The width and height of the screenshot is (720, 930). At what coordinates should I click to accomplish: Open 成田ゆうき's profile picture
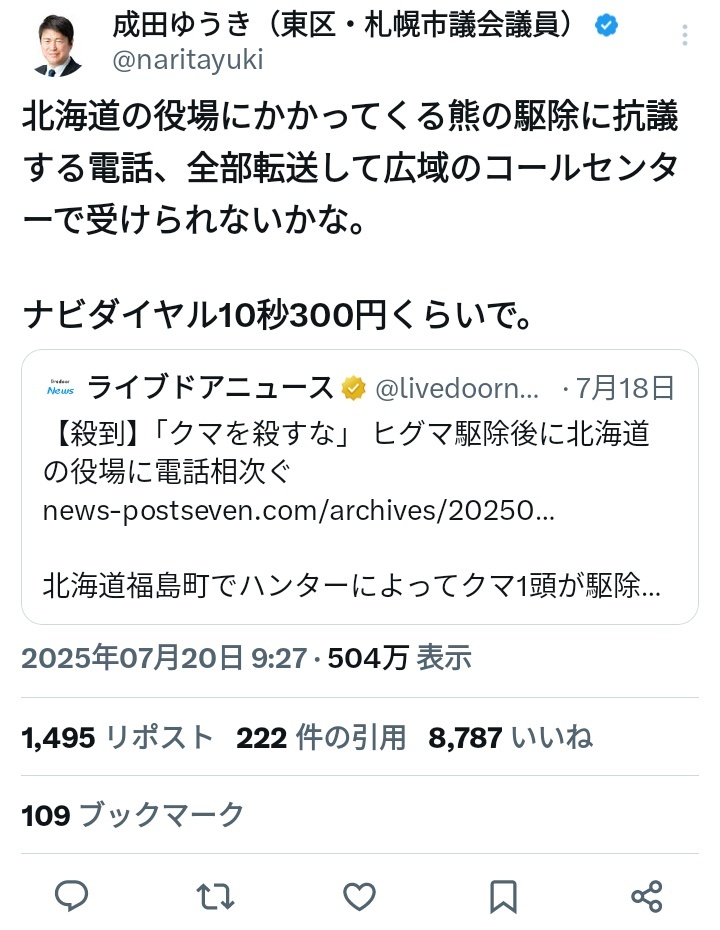[x=56, y=45]
